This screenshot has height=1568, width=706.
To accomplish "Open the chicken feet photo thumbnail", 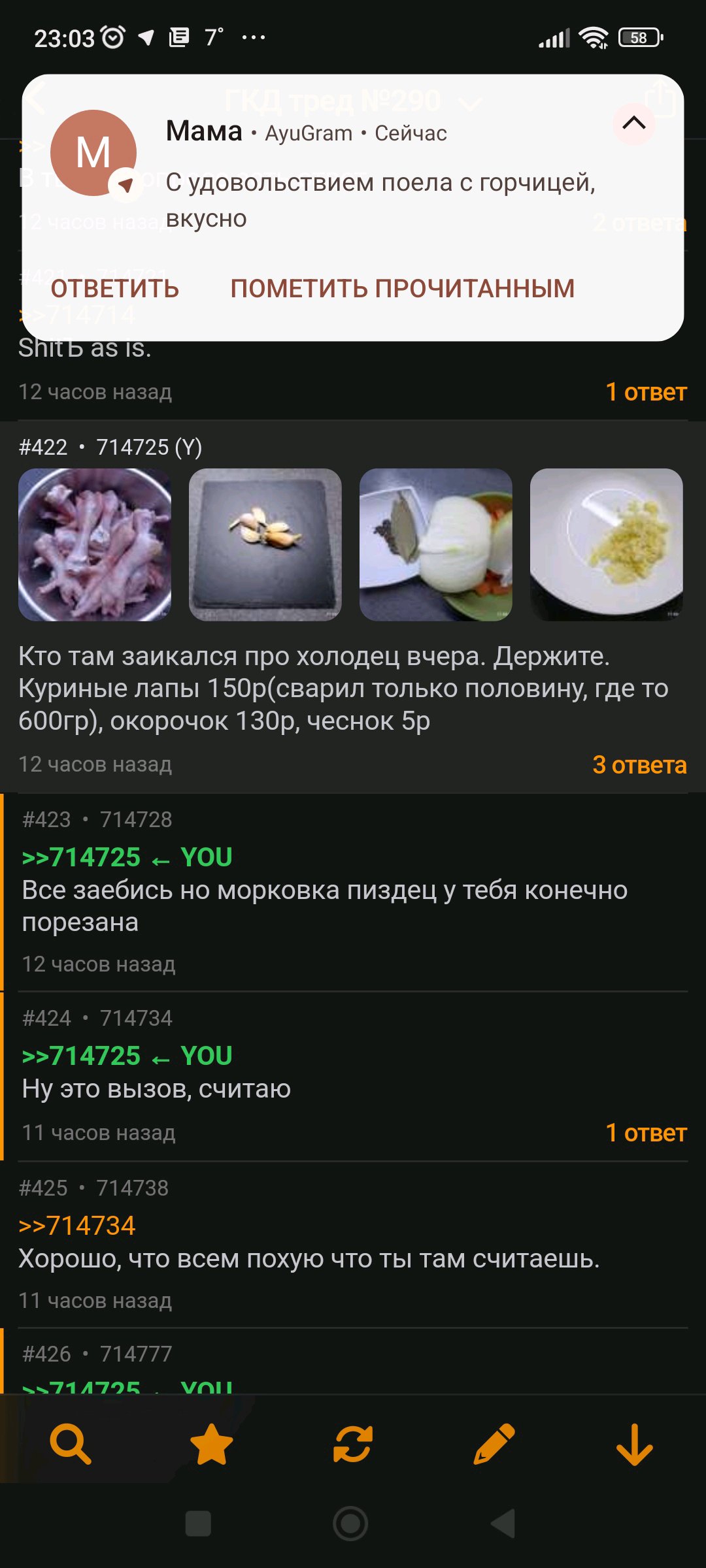I will (95, 544).
